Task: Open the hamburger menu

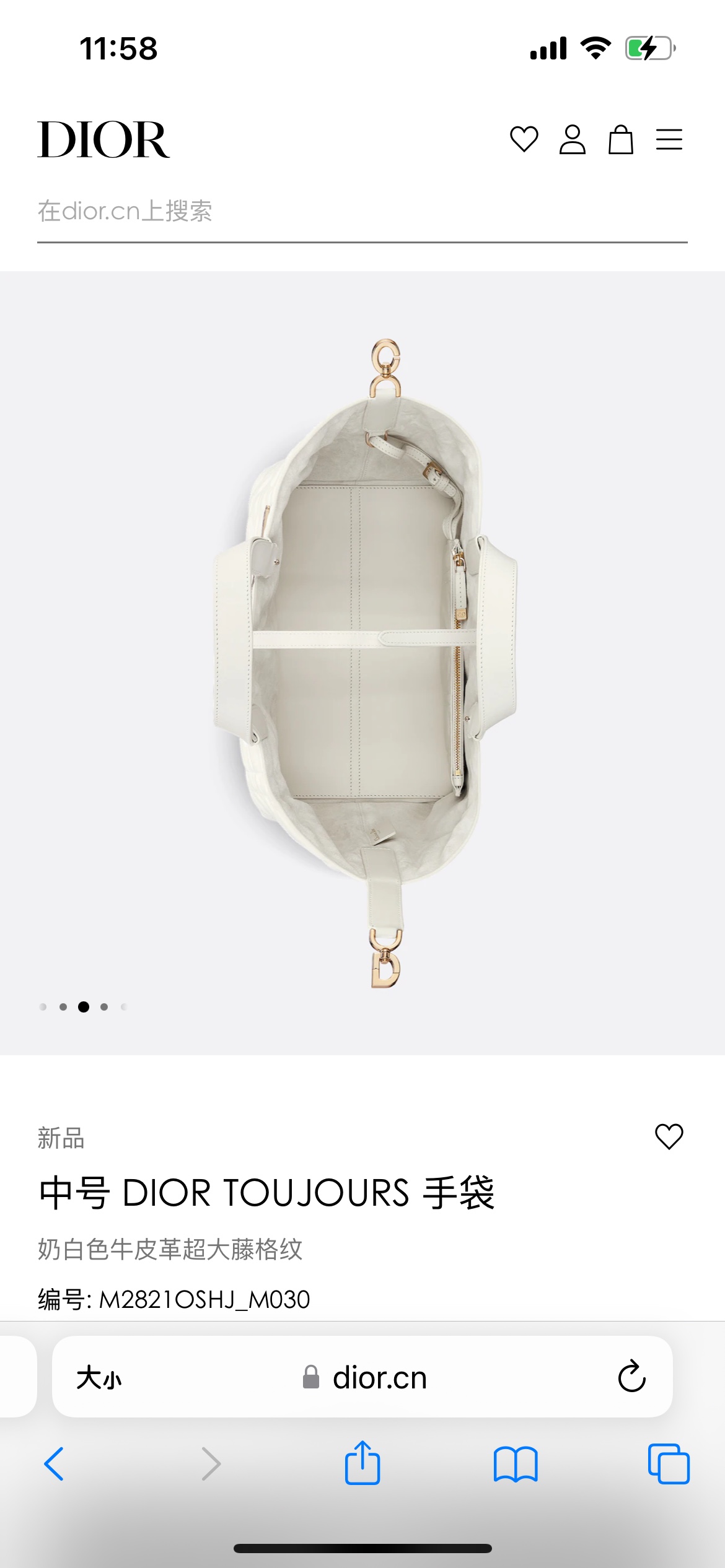Action: click(669, 139)
